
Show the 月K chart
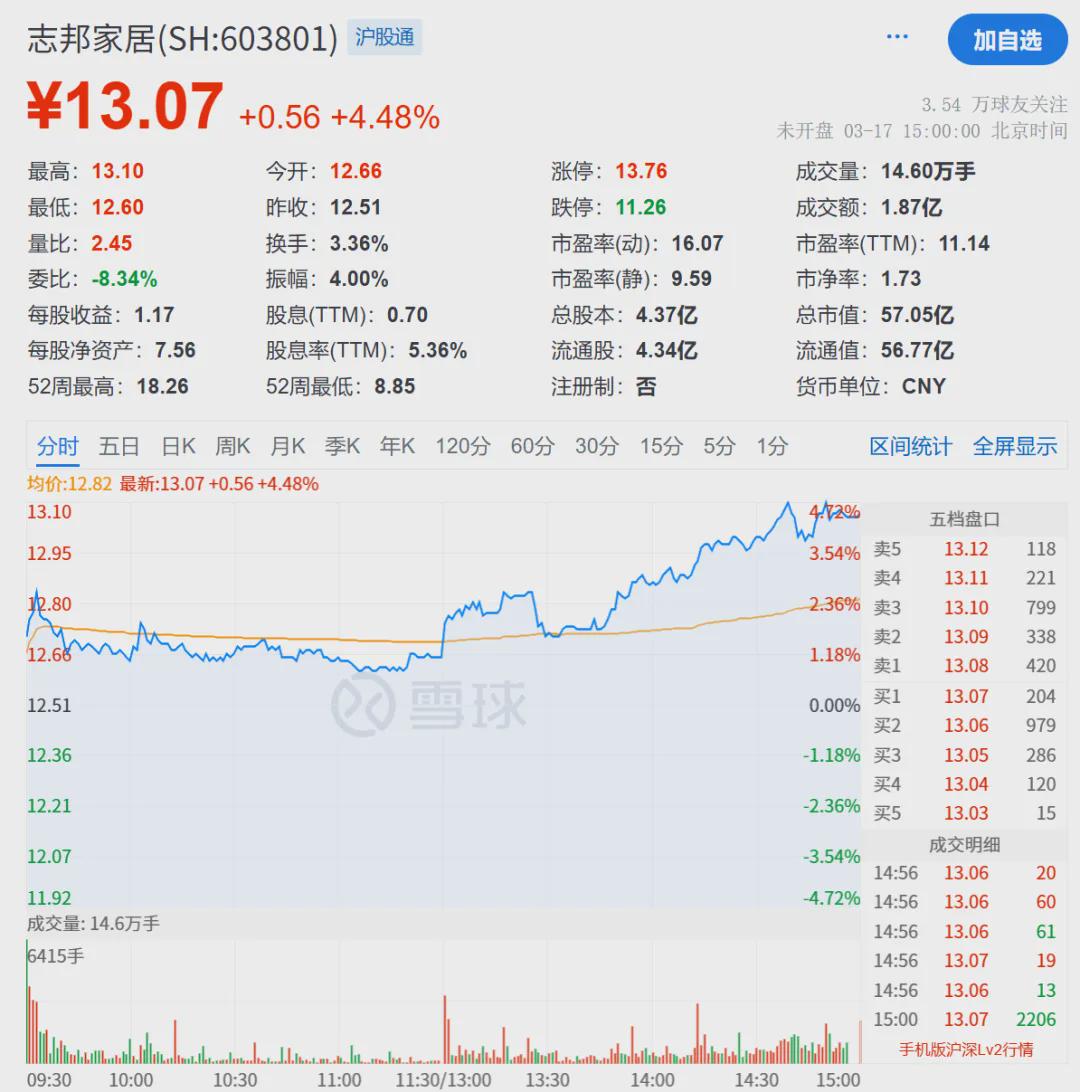tap(288, 446)
